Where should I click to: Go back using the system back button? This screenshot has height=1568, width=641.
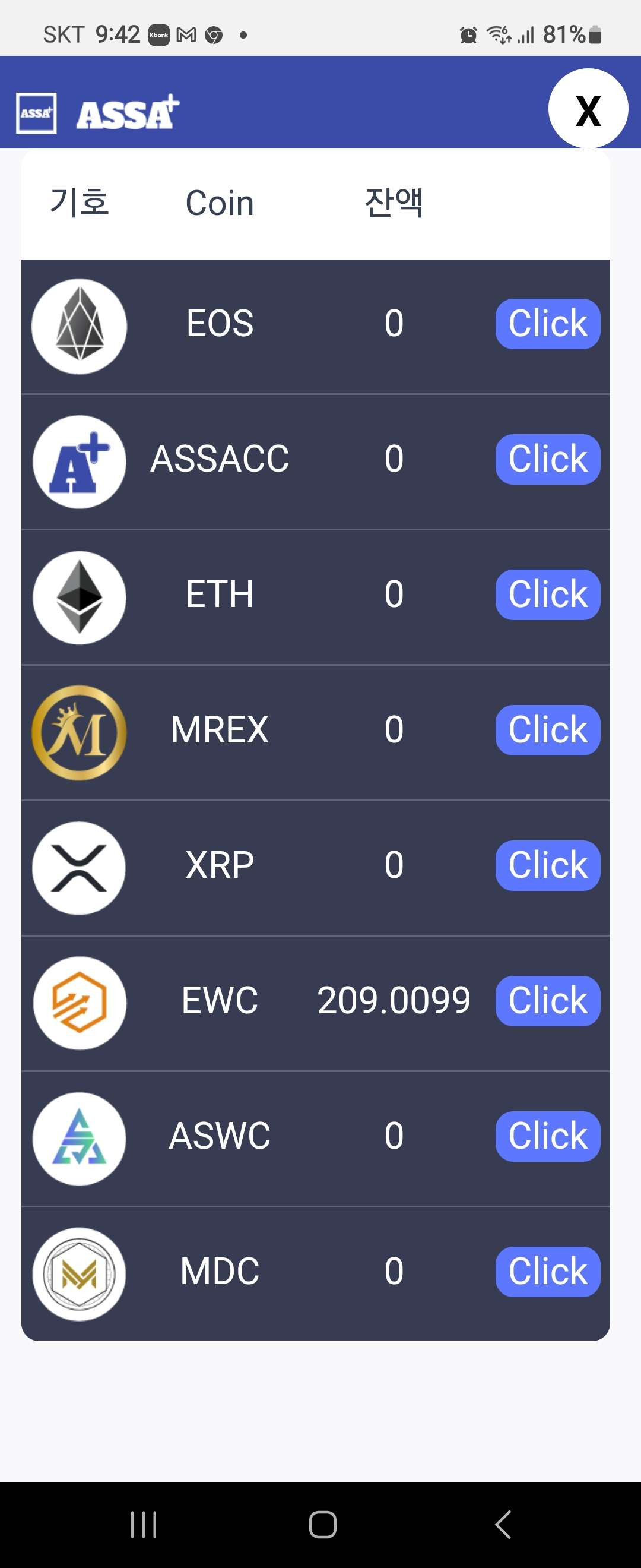tap(503, 1524)
